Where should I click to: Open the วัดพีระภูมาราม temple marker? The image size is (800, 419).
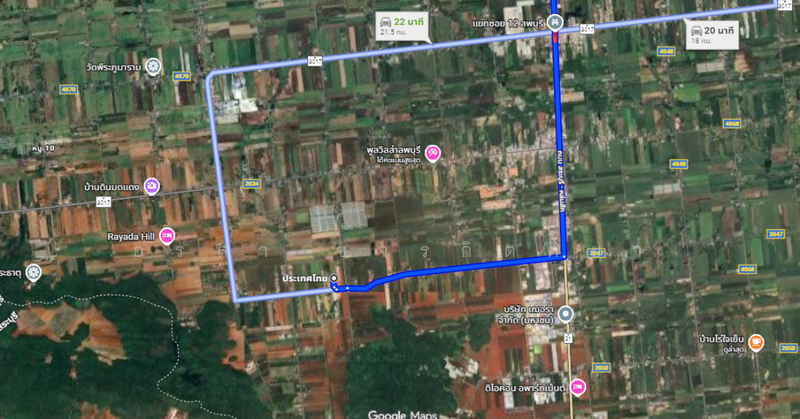153,67
